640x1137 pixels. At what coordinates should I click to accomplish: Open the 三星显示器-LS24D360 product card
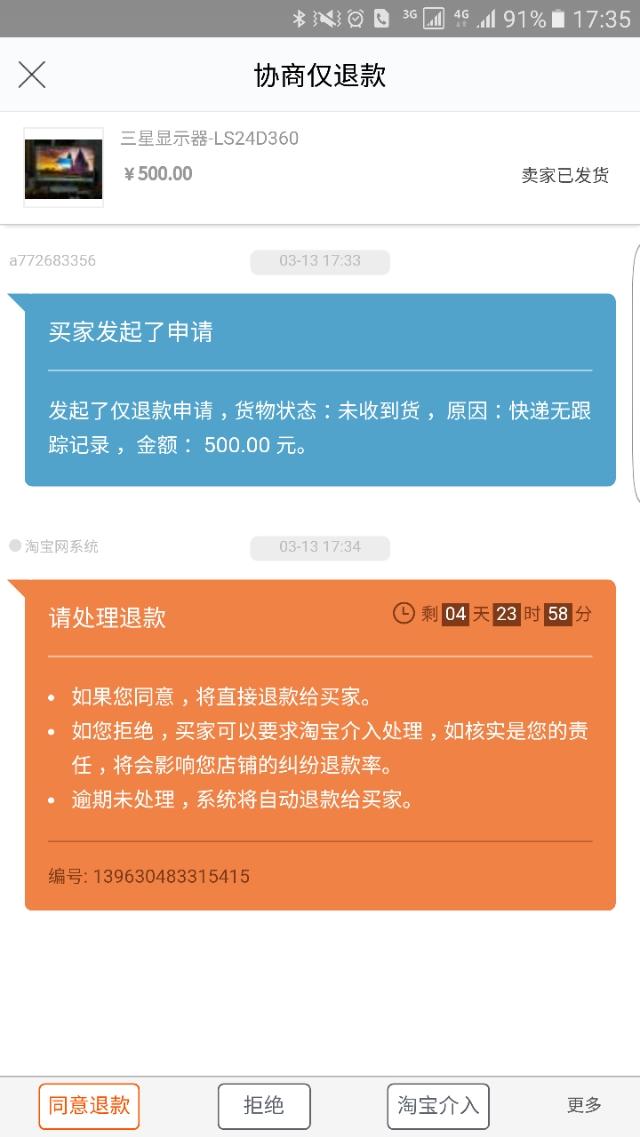[x=320, y=166]
